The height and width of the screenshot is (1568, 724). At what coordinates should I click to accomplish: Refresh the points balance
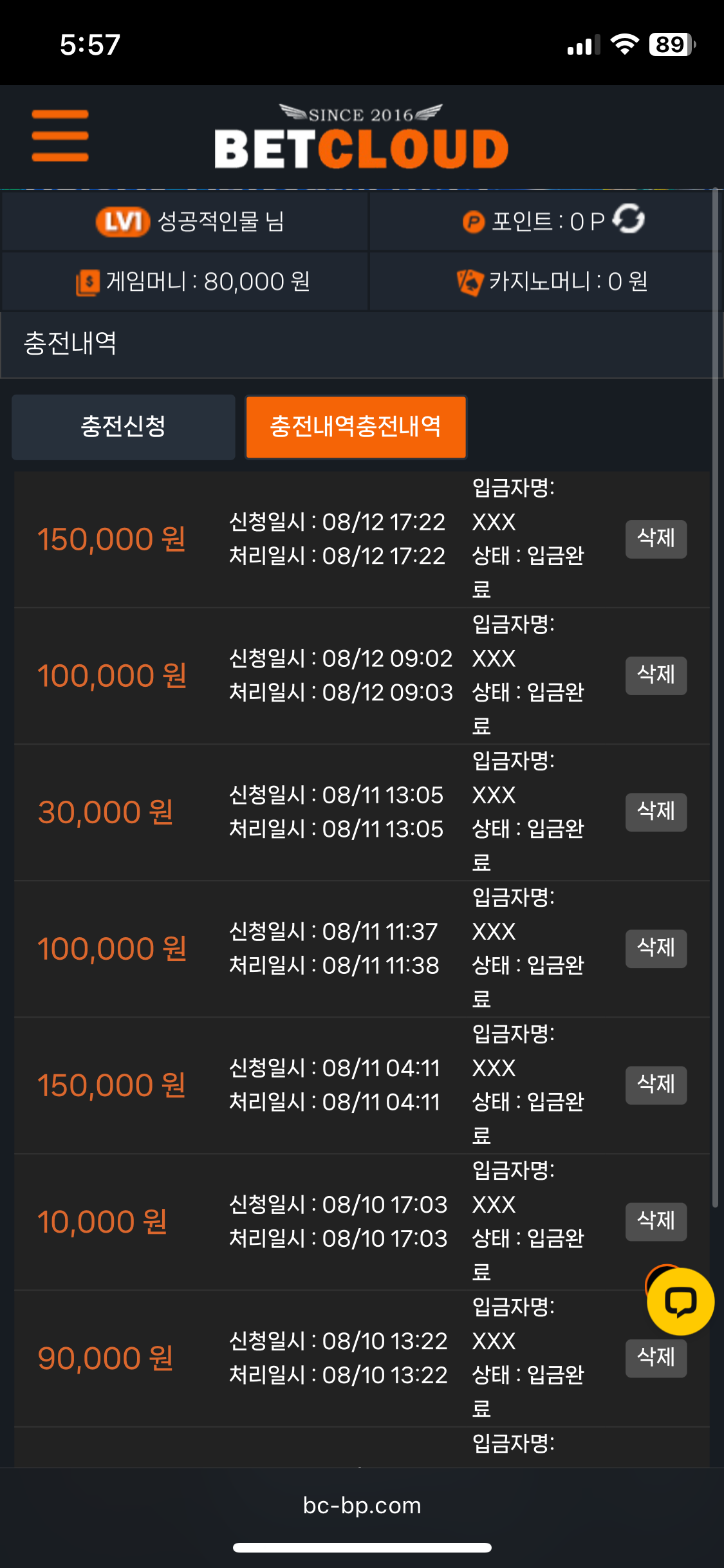629,219
